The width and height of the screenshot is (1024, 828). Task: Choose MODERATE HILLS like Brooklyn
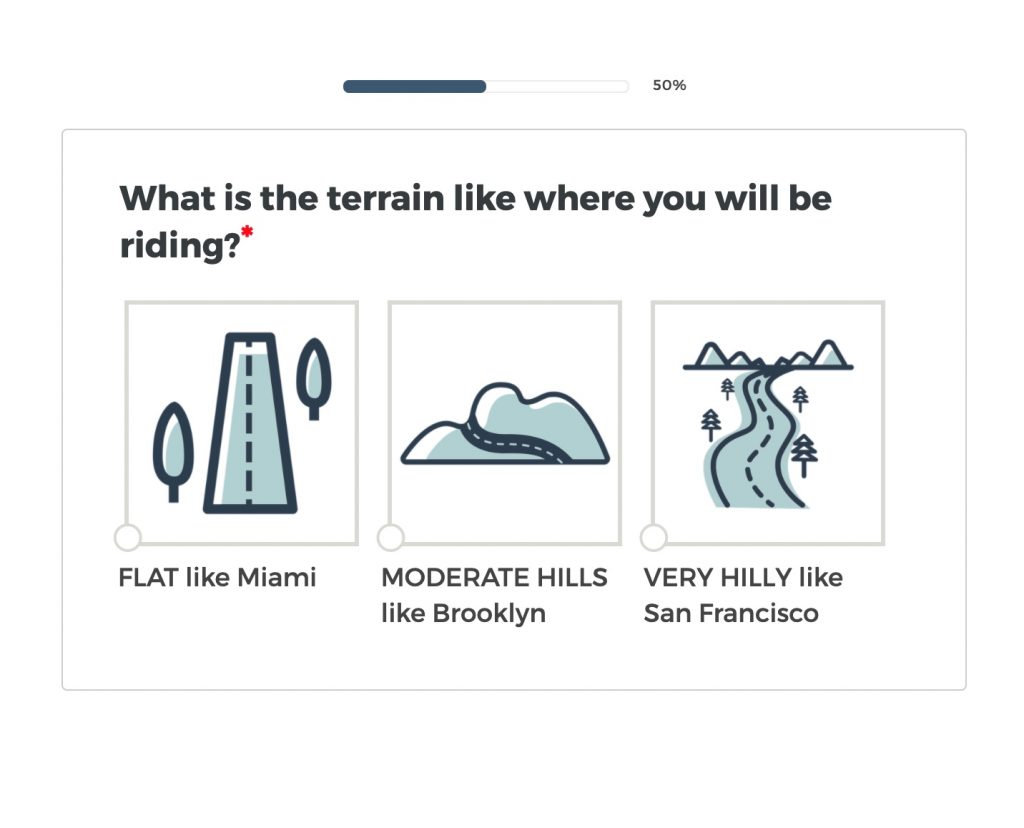391,537
